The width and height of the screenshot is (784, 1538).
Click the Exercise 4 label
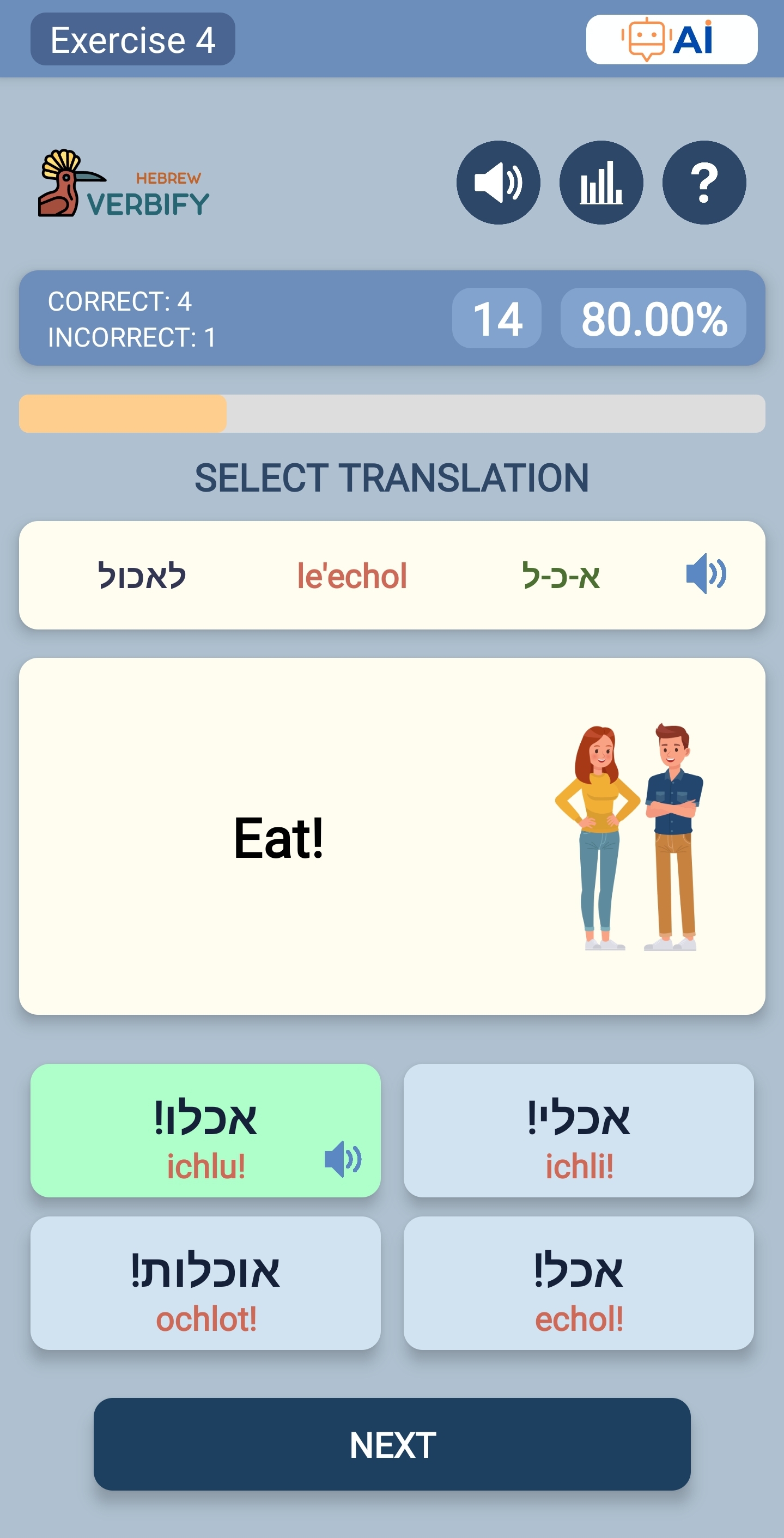coord(132,40)
